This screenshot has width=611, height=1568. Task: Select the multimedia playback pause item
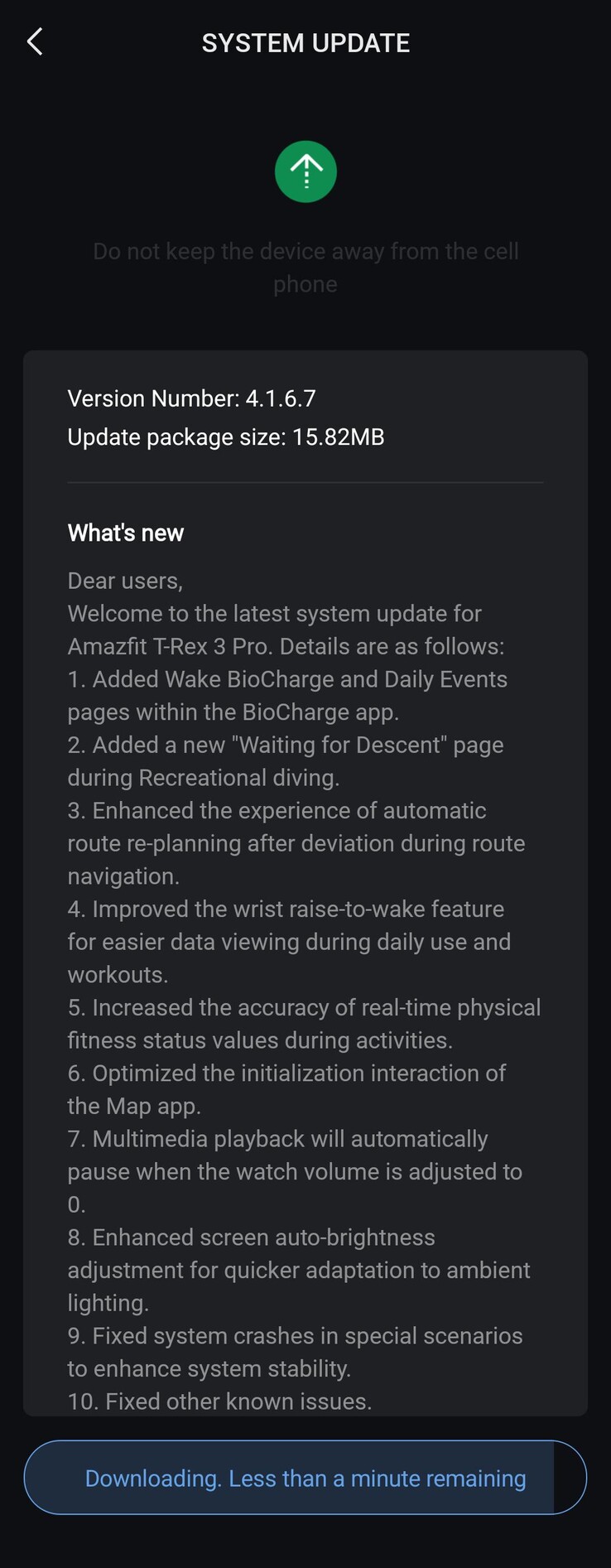tap(294, 1170)
